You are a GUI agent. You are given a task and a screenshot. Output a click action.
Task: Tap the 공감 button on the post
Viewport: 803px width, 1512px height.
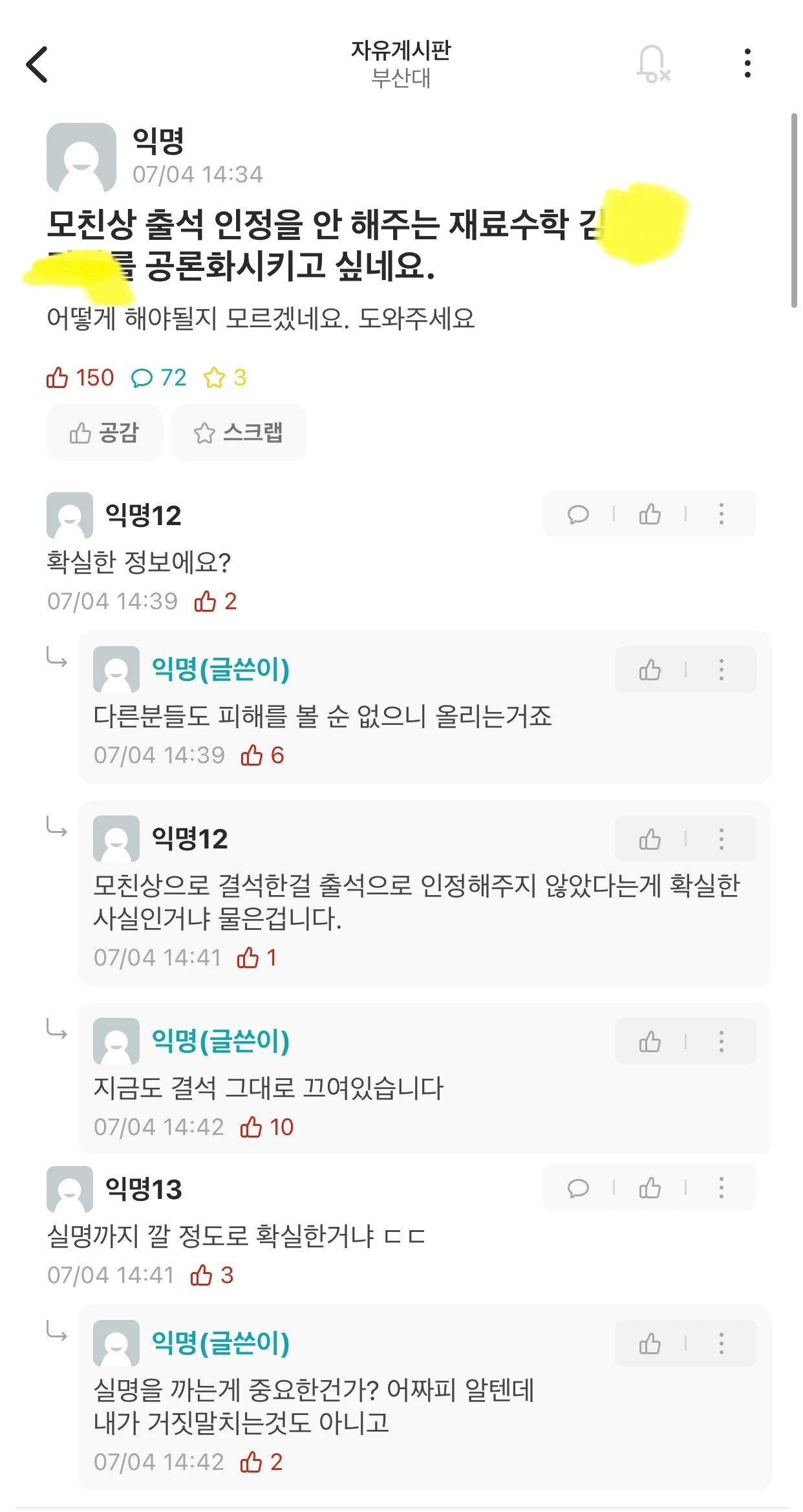click(x=104, y=433)
